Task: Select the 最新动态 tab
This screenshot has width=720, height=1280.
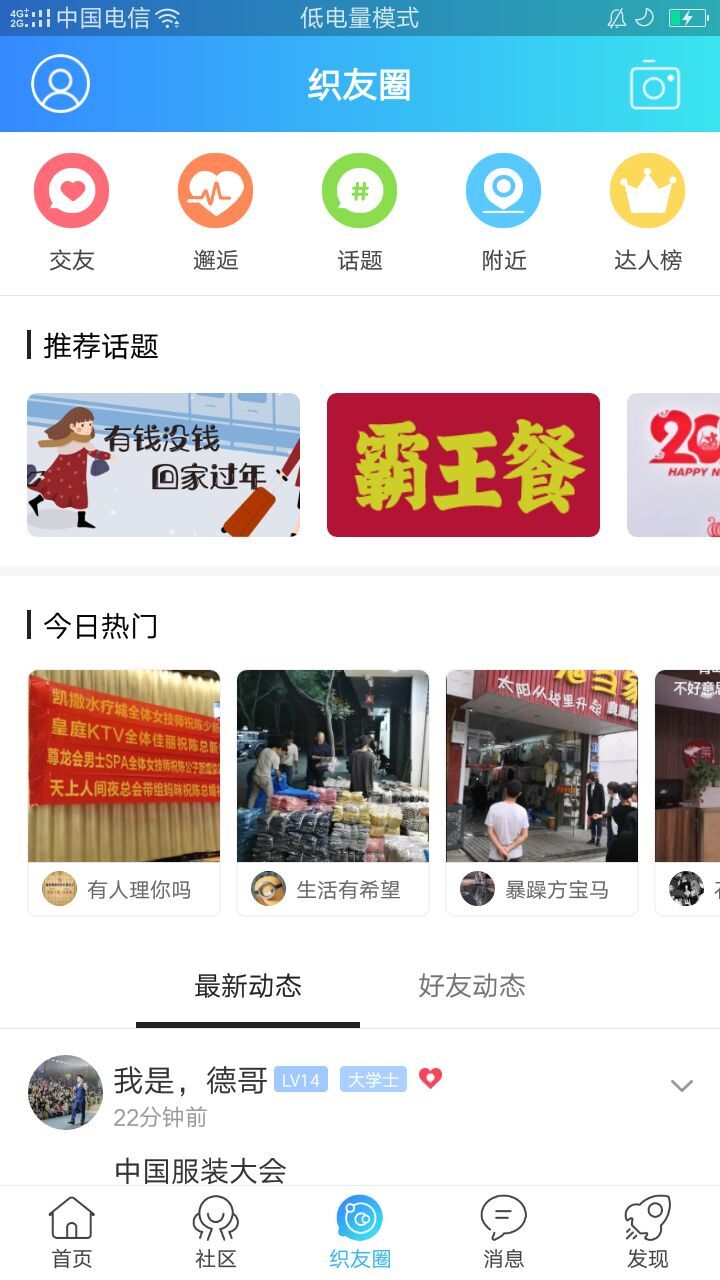Action: pos(248,986)
